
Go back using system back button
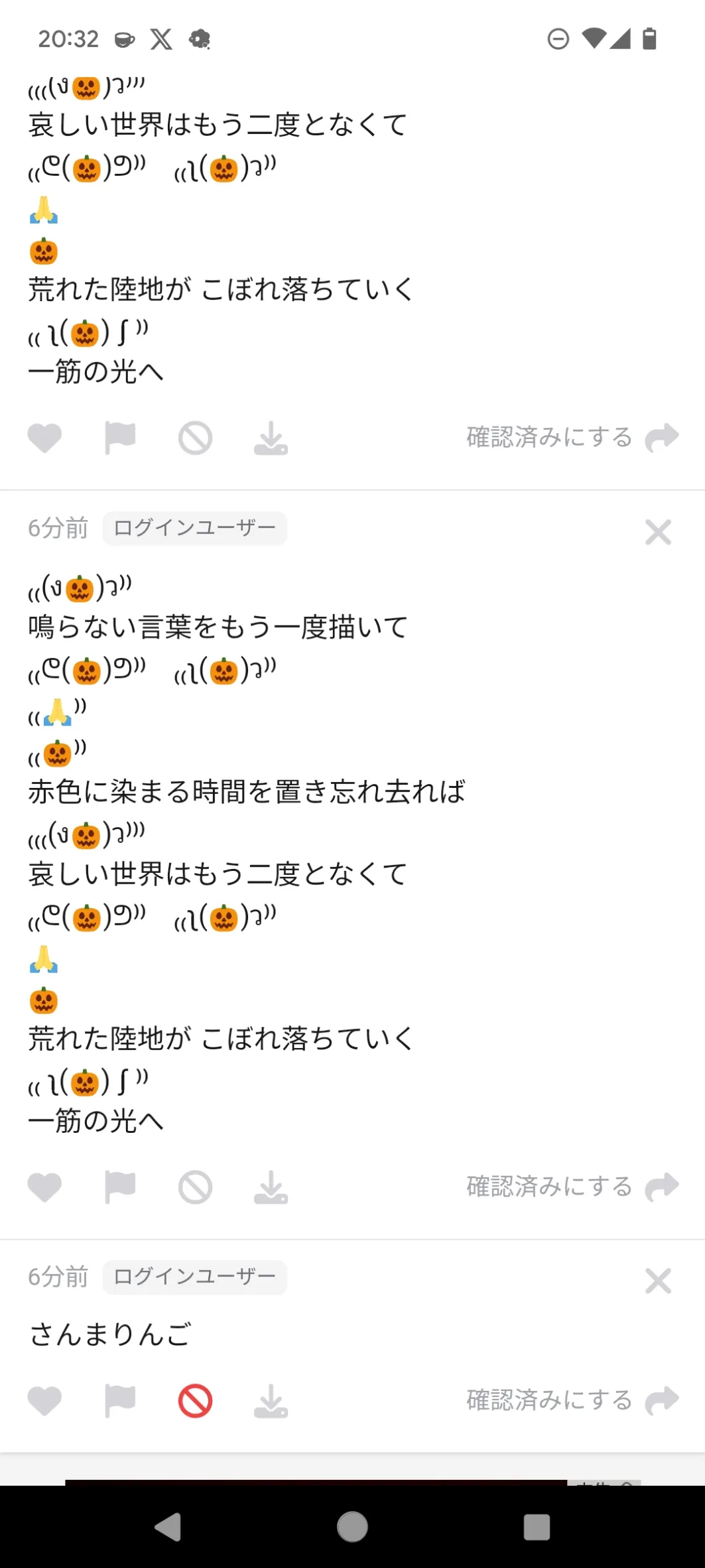(x=168, y=1527)
